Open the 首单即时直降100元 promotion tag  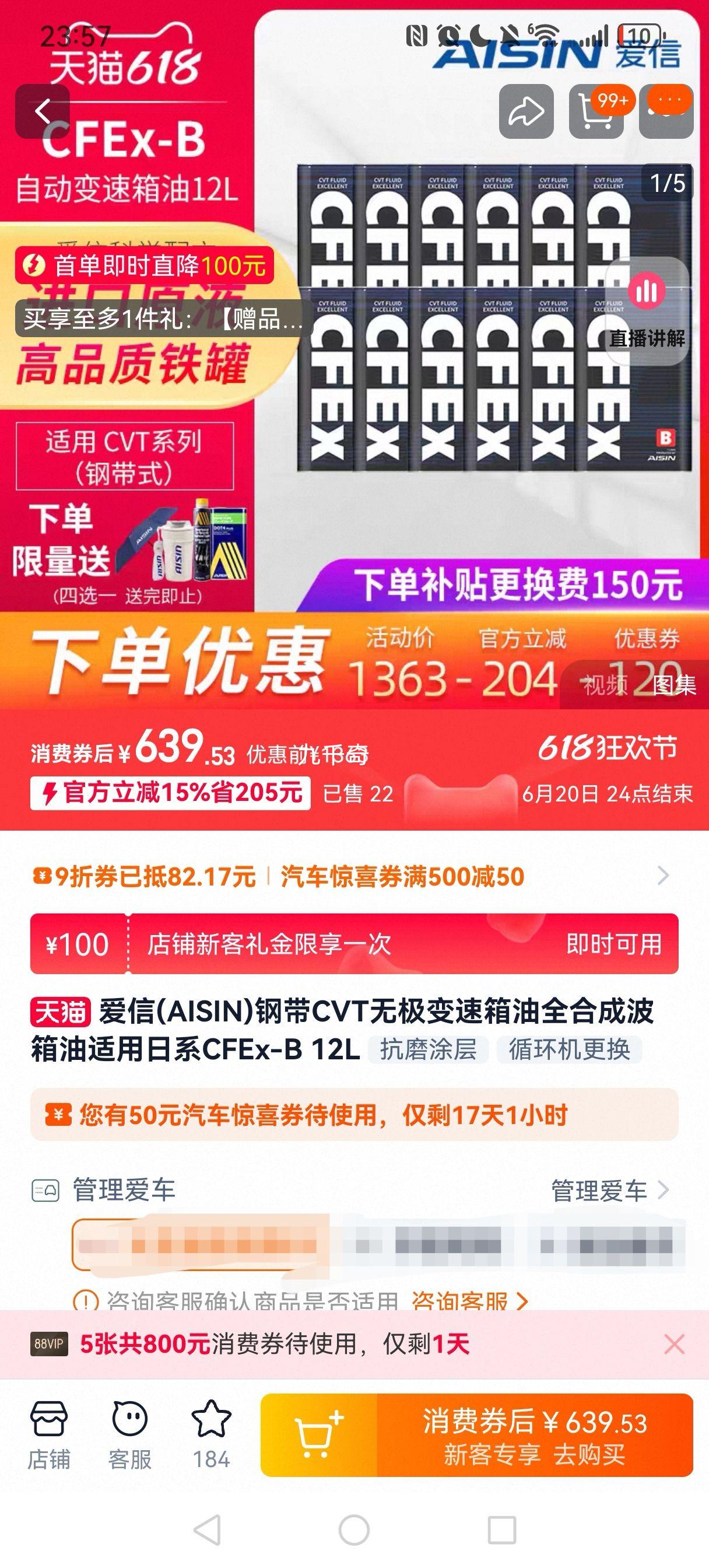(144, 265)
